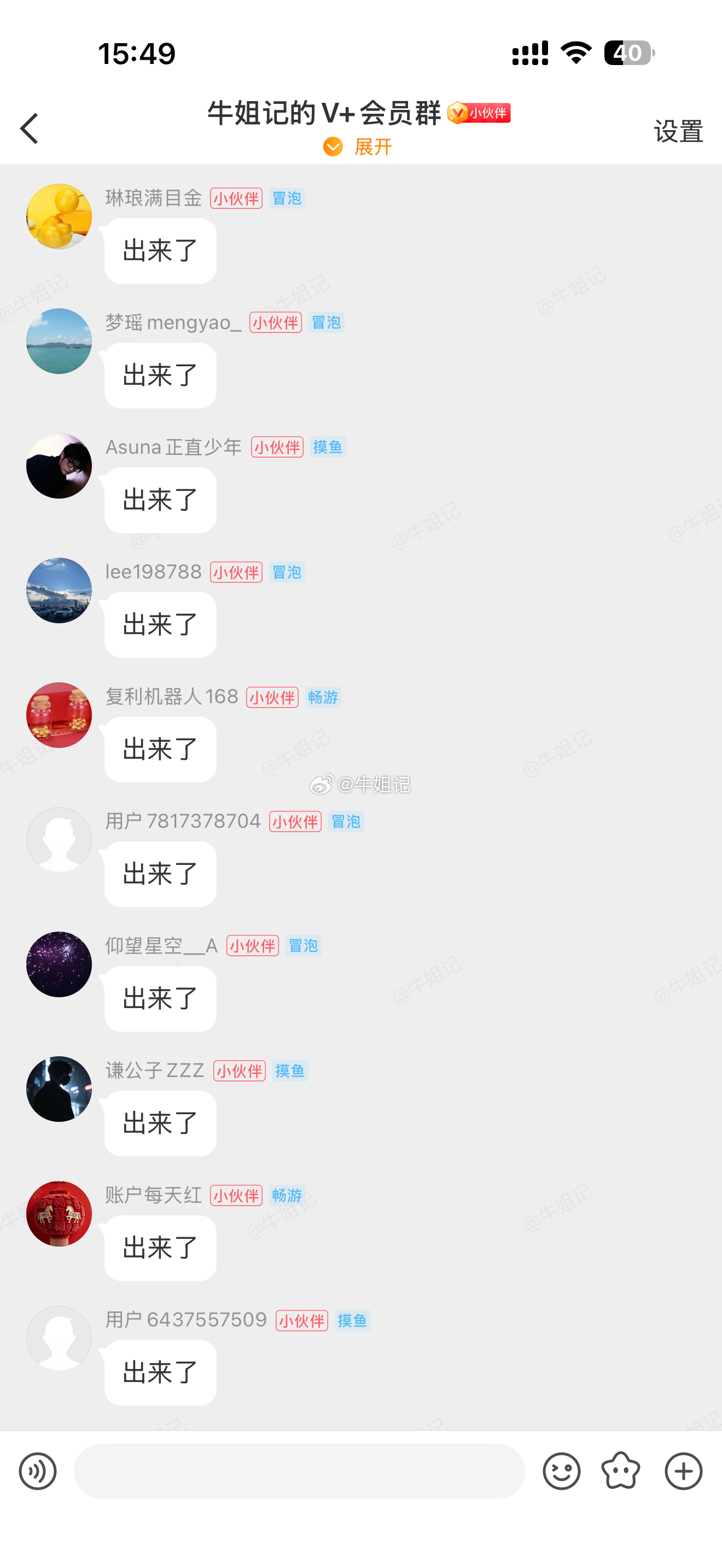Tap the 小伙伴 group badge in title
The image size is (722, 1568).
pyautogui.click(x=480, y=113)
